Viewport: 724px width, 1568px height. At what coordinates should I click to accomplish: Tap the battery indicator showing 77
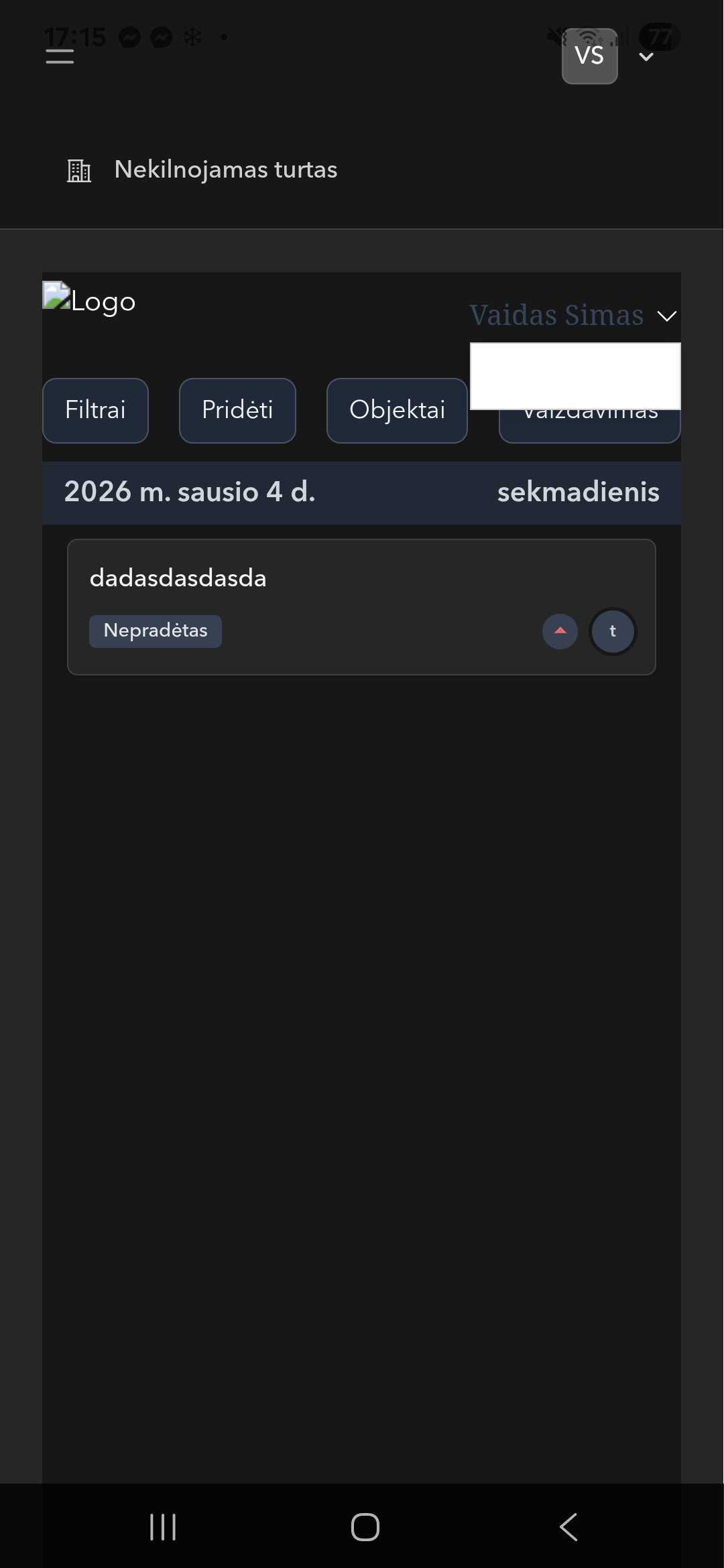click(660, 37)
